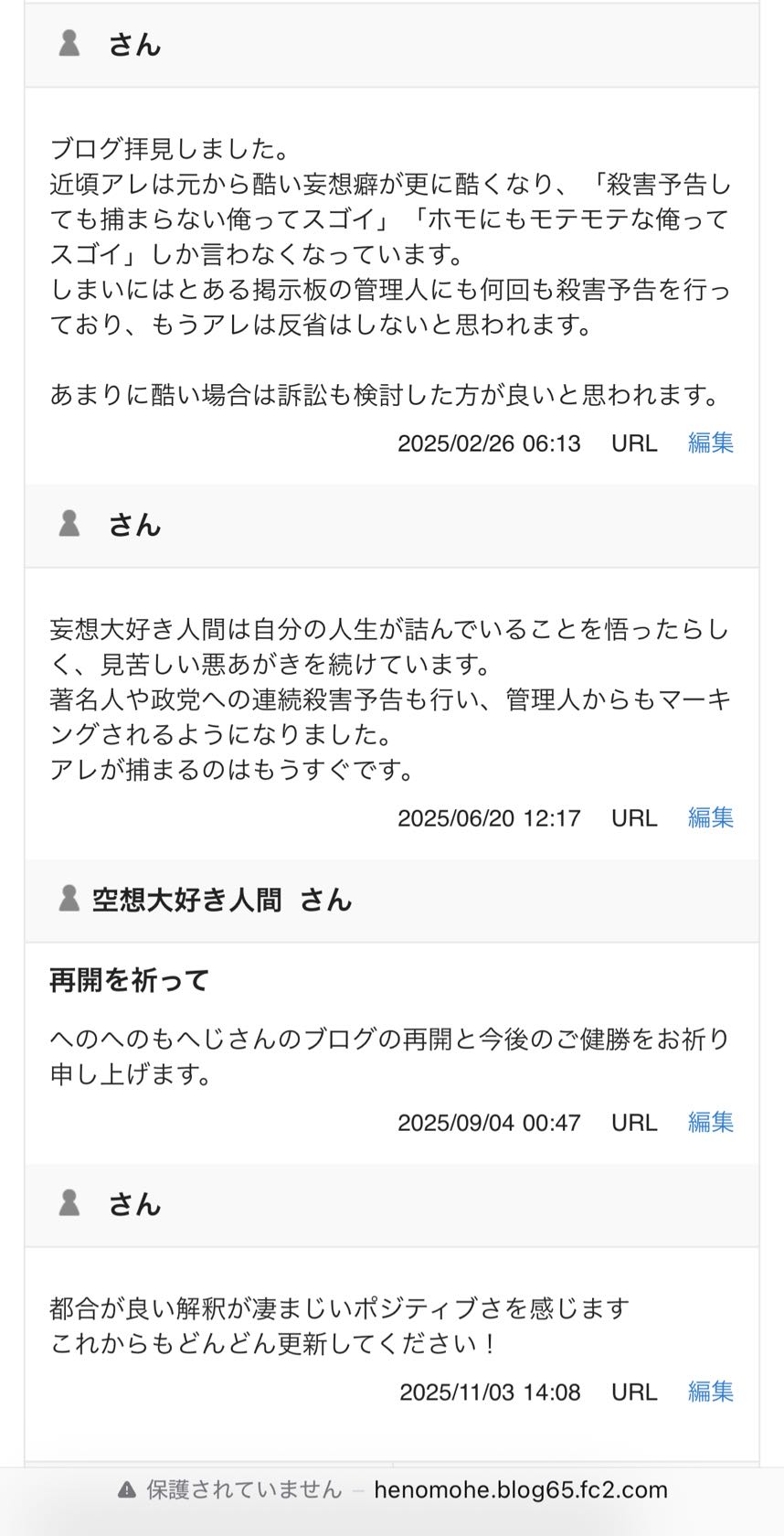Select 編集 under the 2025/11/03 14:08 comment

pos(710,1392)
